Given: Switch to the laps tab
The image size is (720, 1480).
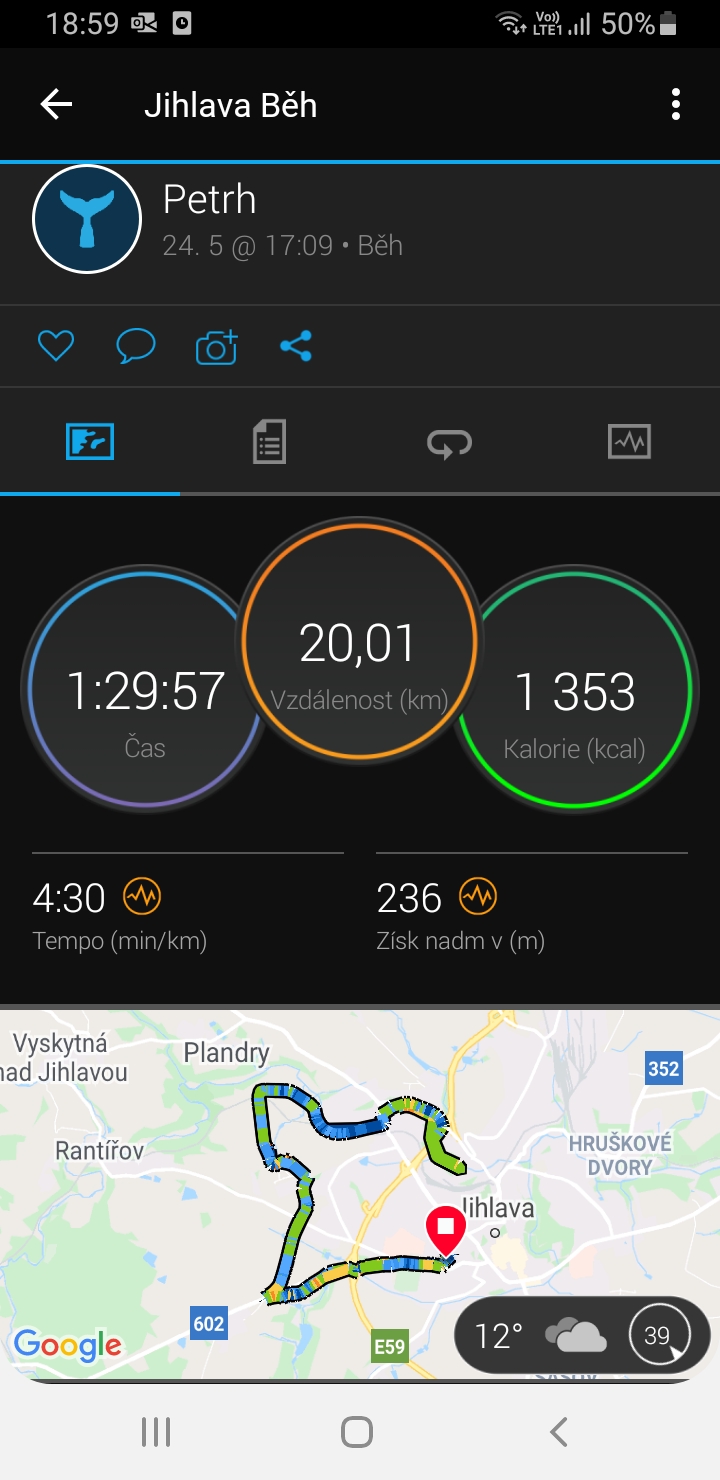Looking at the screenshot, I should 449,442.
